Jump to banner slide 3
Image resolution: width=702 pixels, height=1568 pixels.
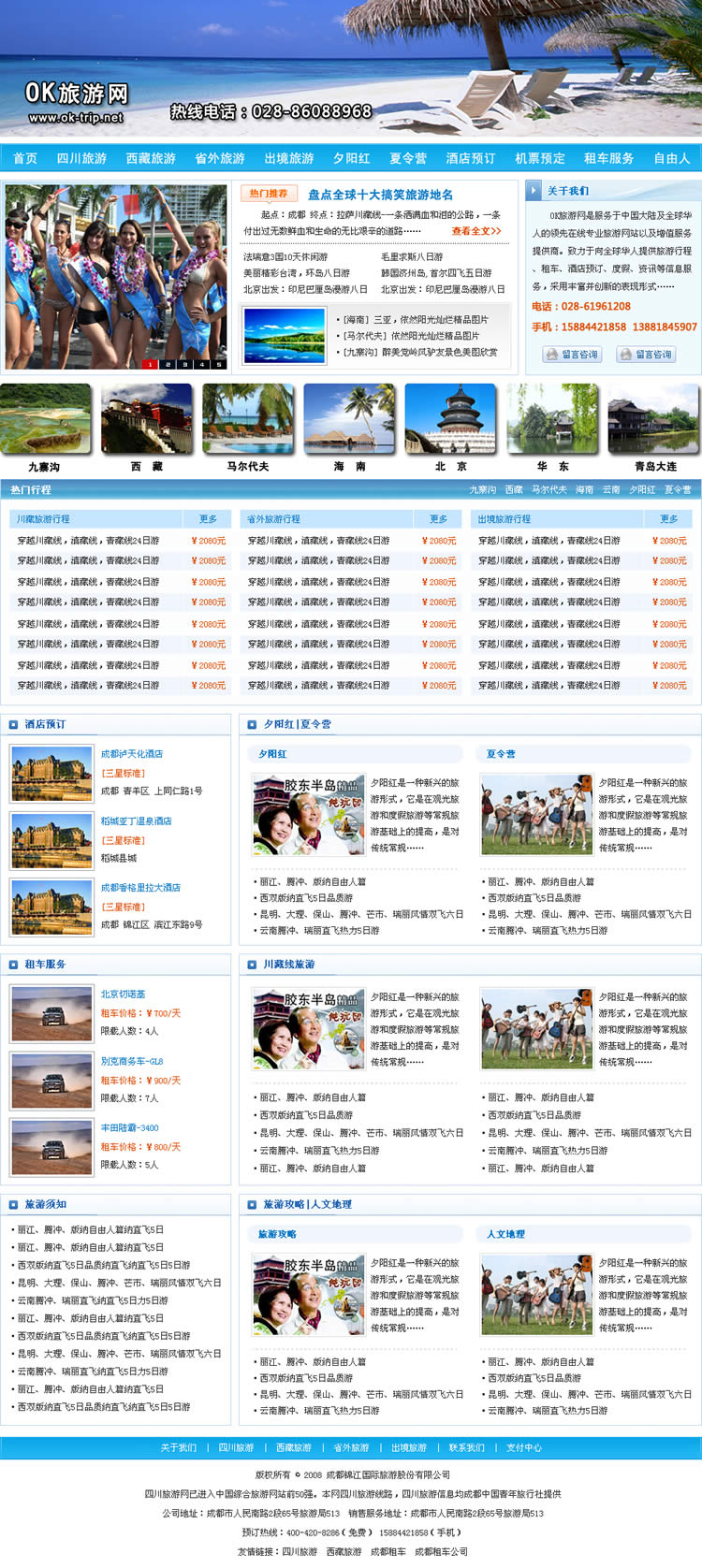(x=183, y=365)
